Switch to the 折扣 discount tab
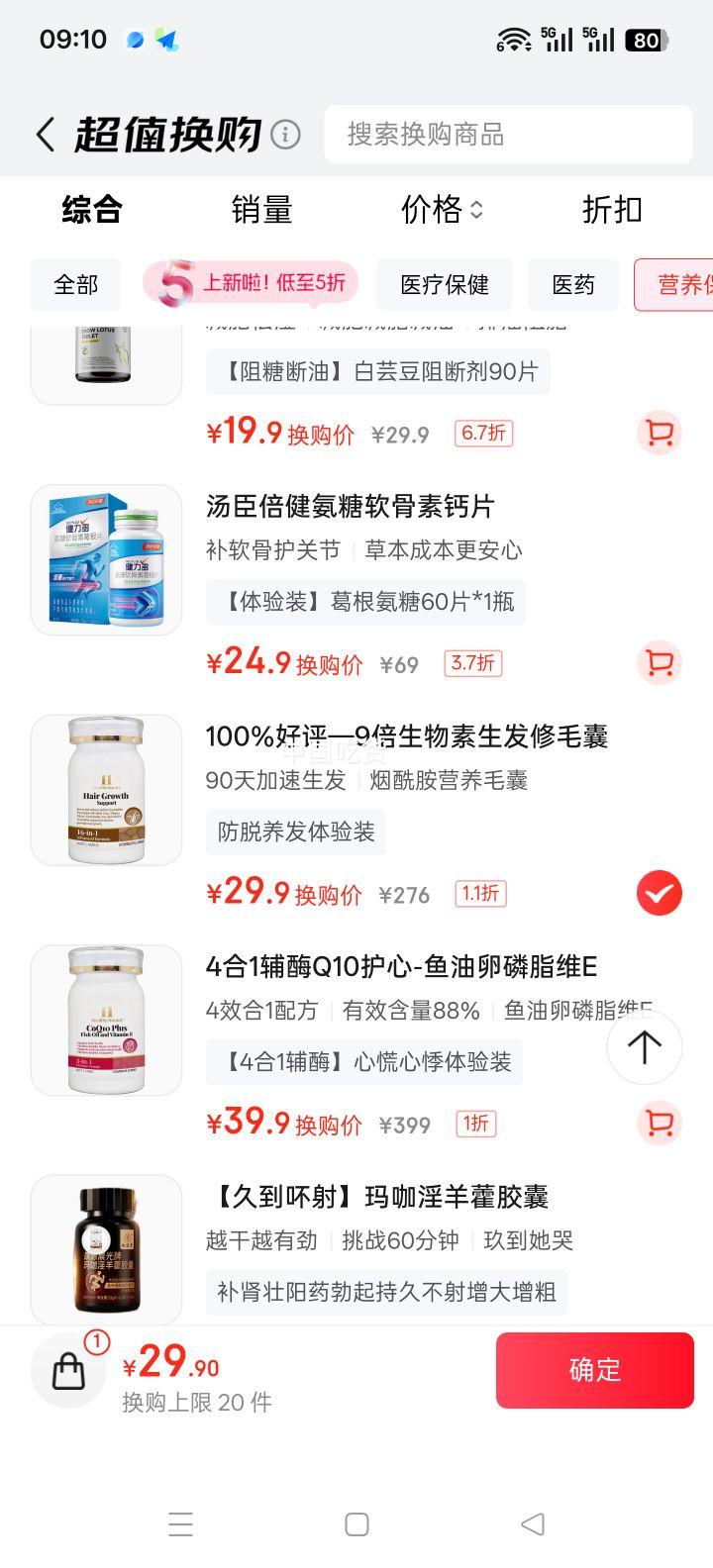713x1568 pixels. [x=611, y=210]
